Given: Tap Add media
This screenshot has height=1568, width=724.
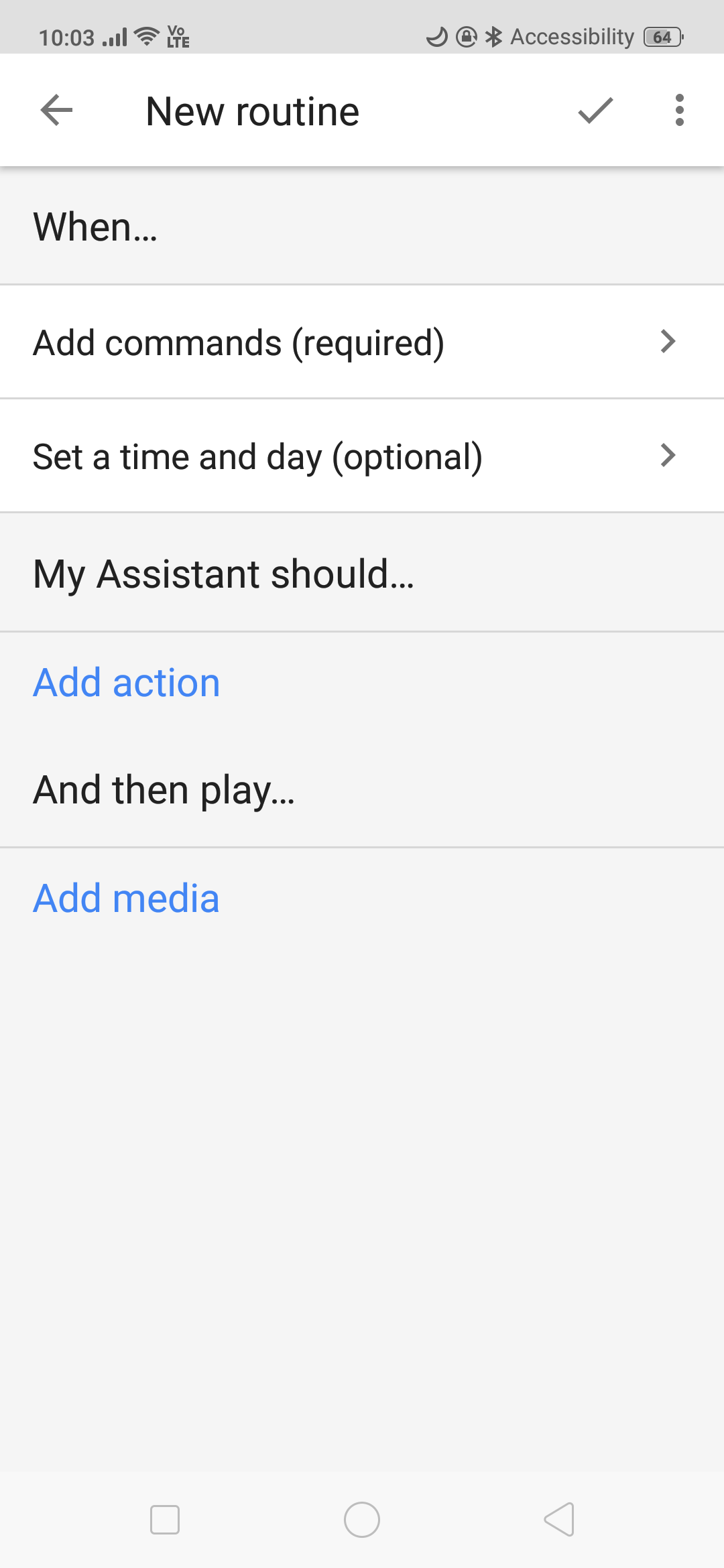Looking at the screenshot, I should [x=127, y=898].
